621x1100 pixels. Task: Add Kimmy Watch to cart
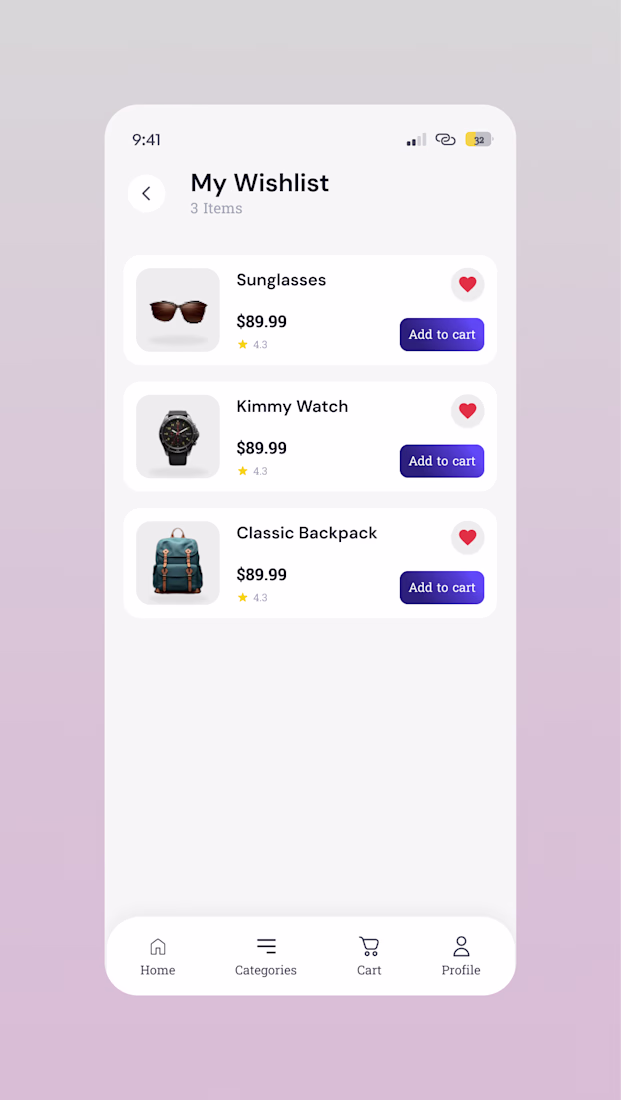[442, 461]
